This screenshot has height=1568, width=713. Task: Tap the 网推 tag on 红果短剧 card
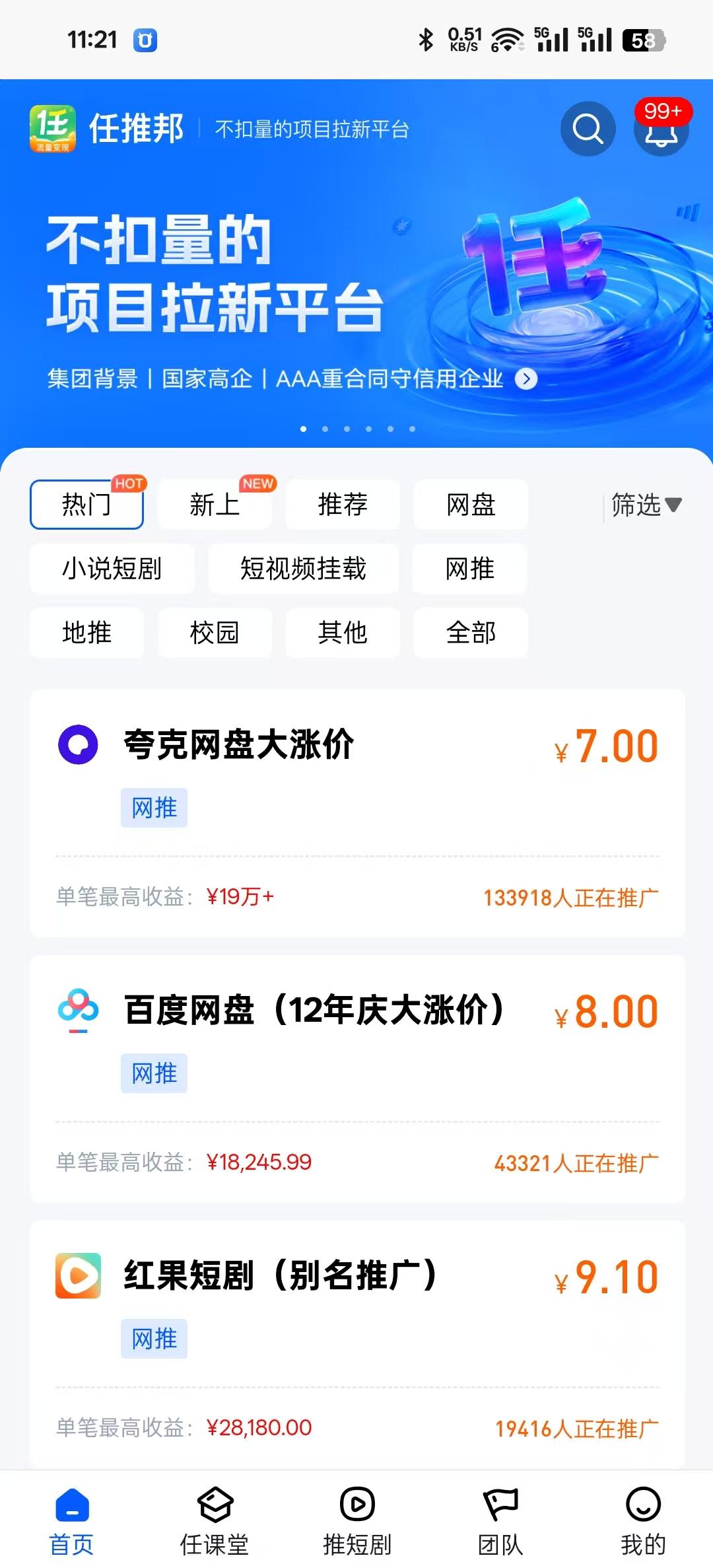pyautogui.click(x=154, y=1339)
